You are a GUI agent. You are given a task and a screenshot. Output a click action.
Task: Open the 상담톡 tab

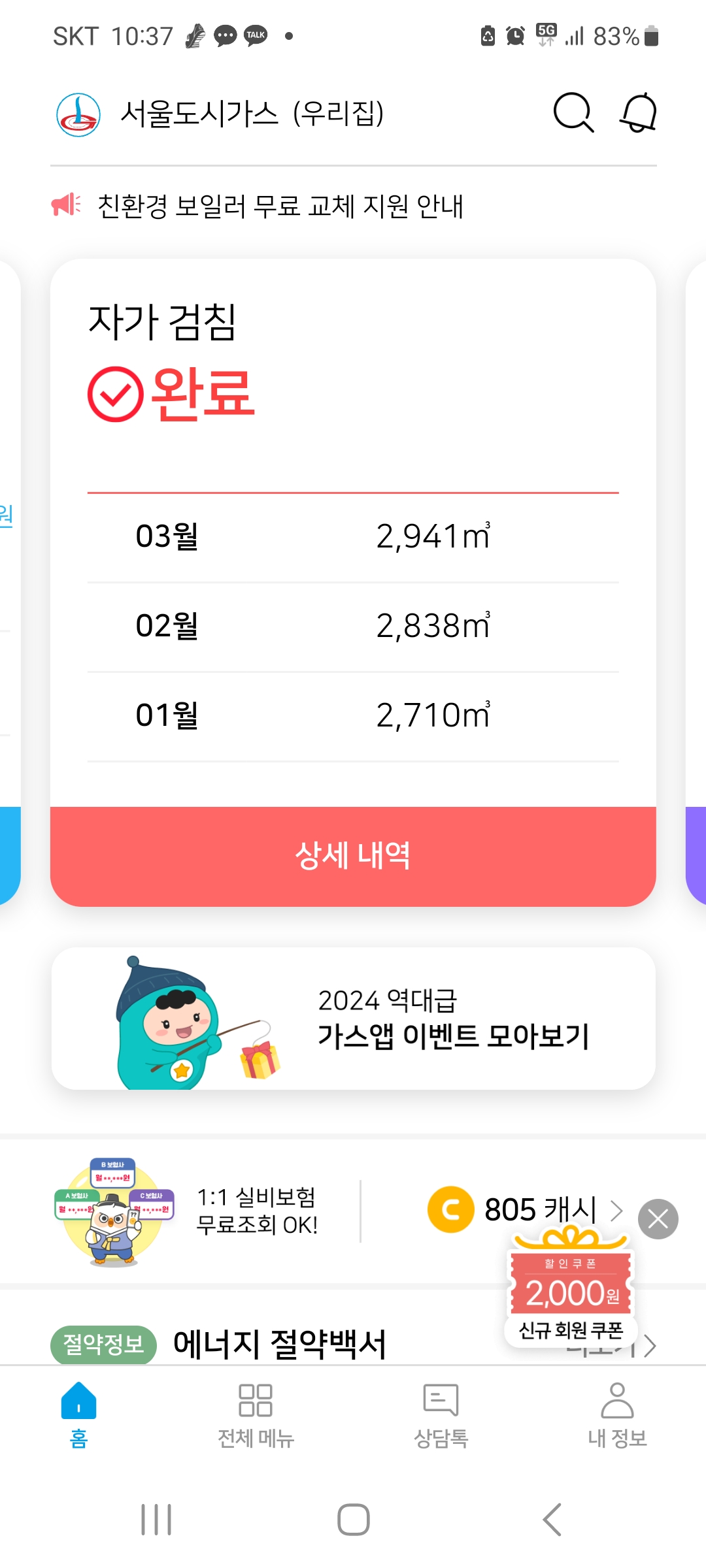441,1415
